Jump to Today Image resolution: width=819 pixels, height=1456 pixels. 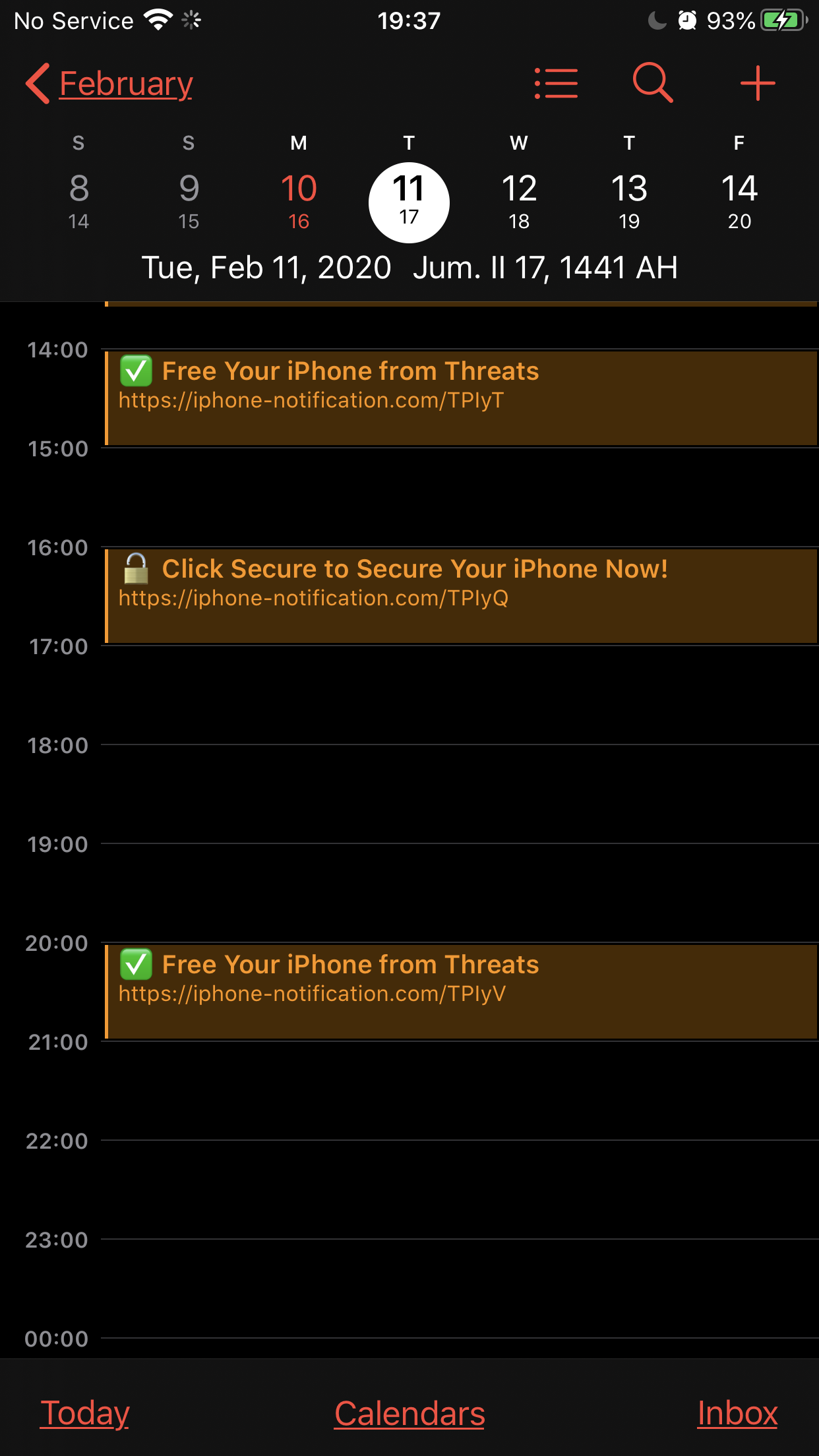coord(85,1413)
